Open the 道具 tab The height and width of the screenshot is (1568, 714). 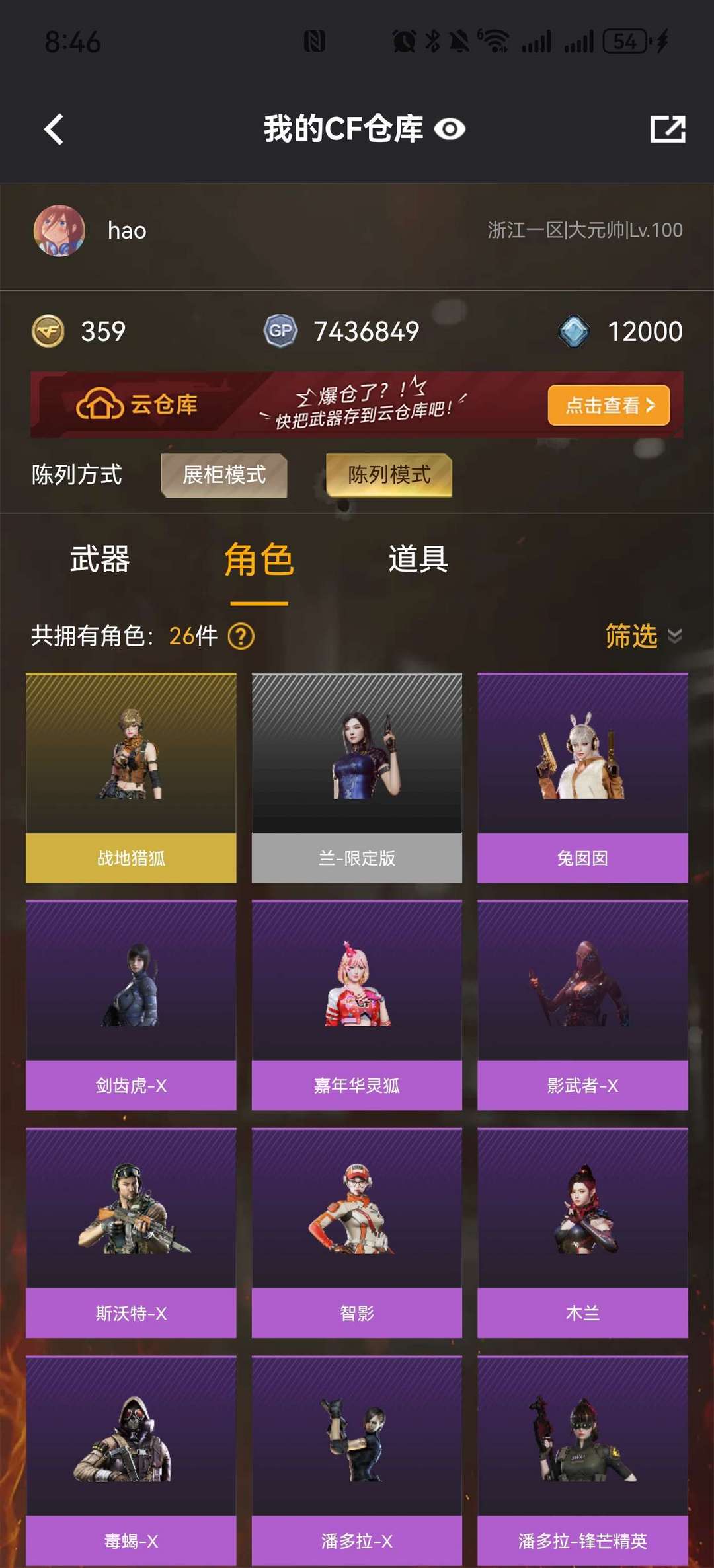coord(418,560)
